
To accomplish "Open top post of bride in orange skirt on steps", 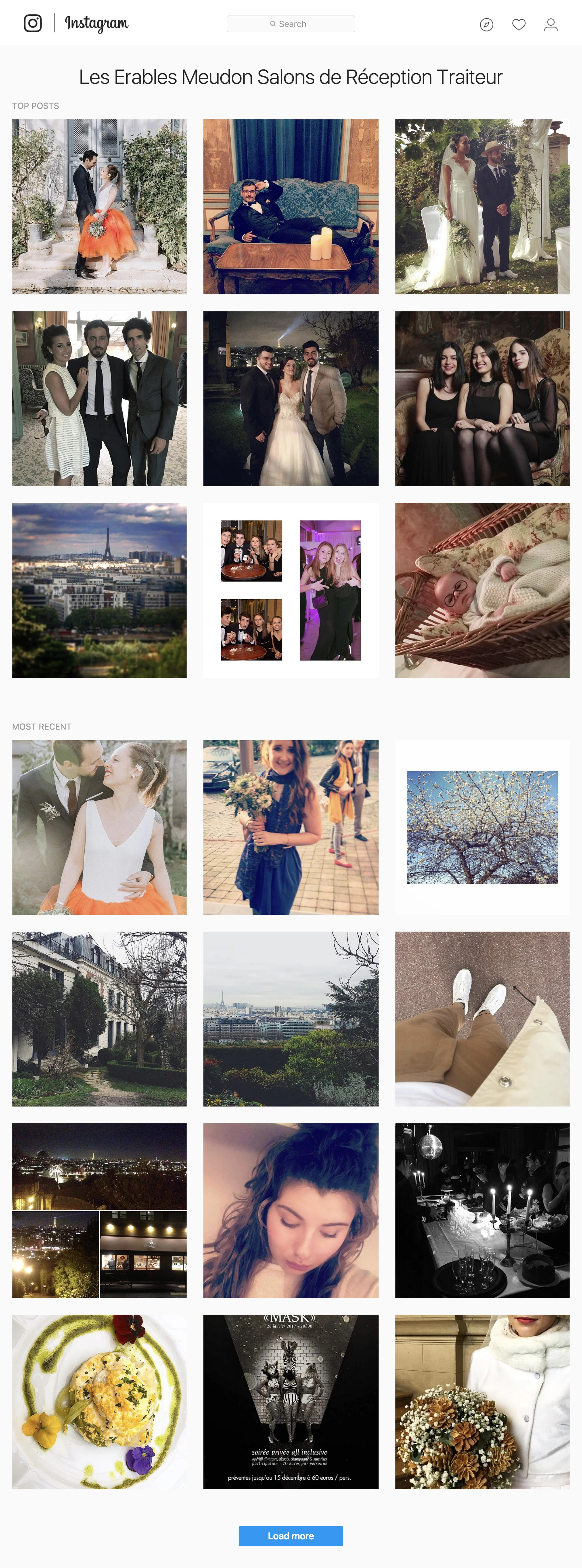I will [99, 206].
